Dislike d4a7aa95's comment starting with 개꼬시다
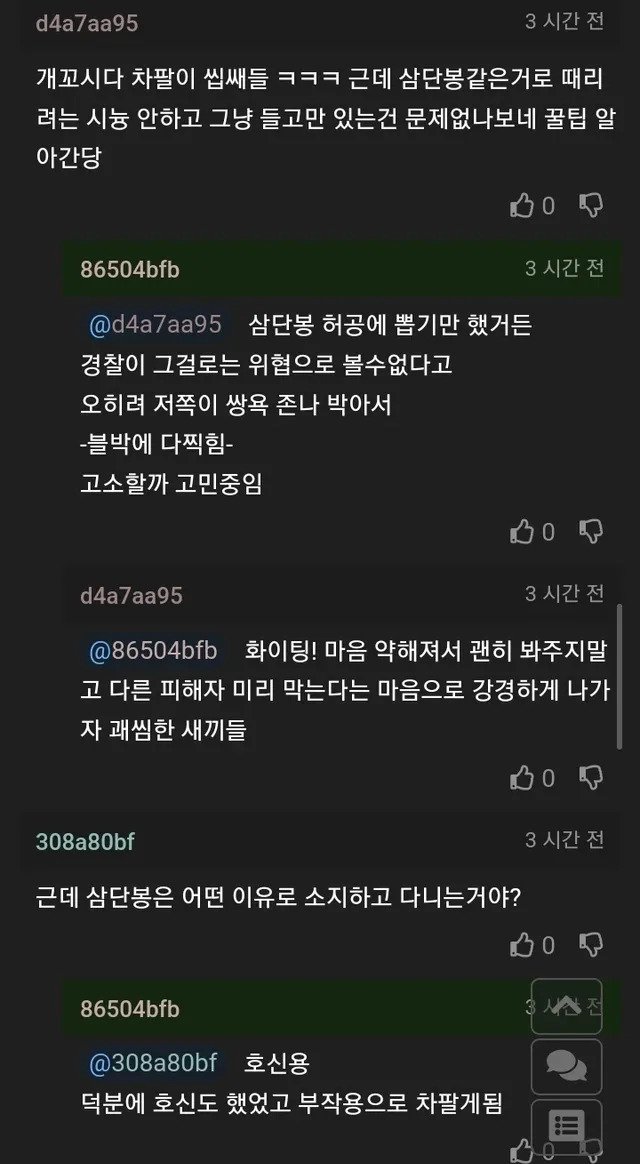This screenshot has width=640, height=1164. pyautogui.click(x=592, y=206)
